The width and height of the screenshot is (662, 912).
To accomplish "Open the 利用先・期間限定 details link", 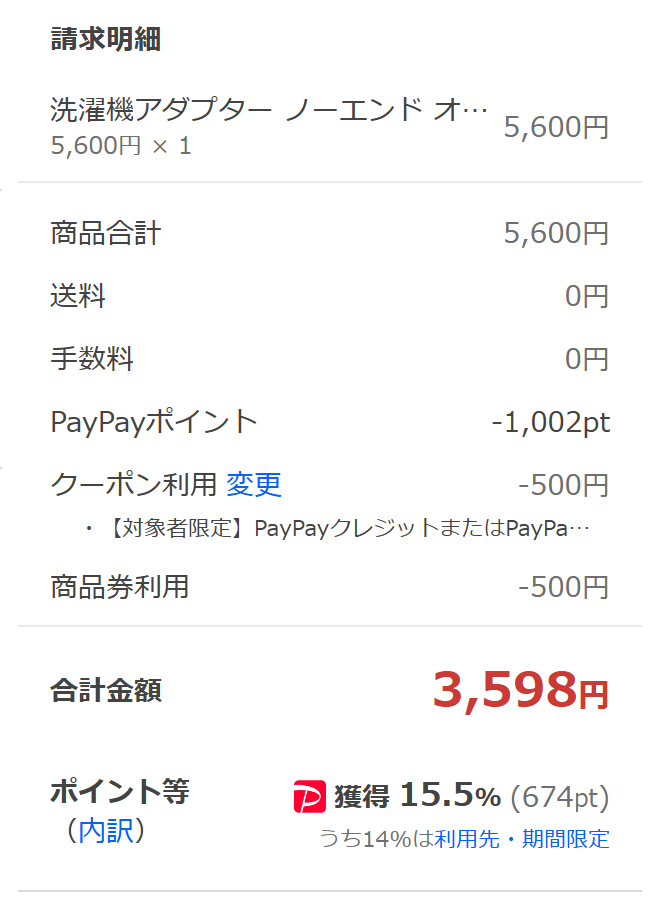I will [x=524, y=839].
